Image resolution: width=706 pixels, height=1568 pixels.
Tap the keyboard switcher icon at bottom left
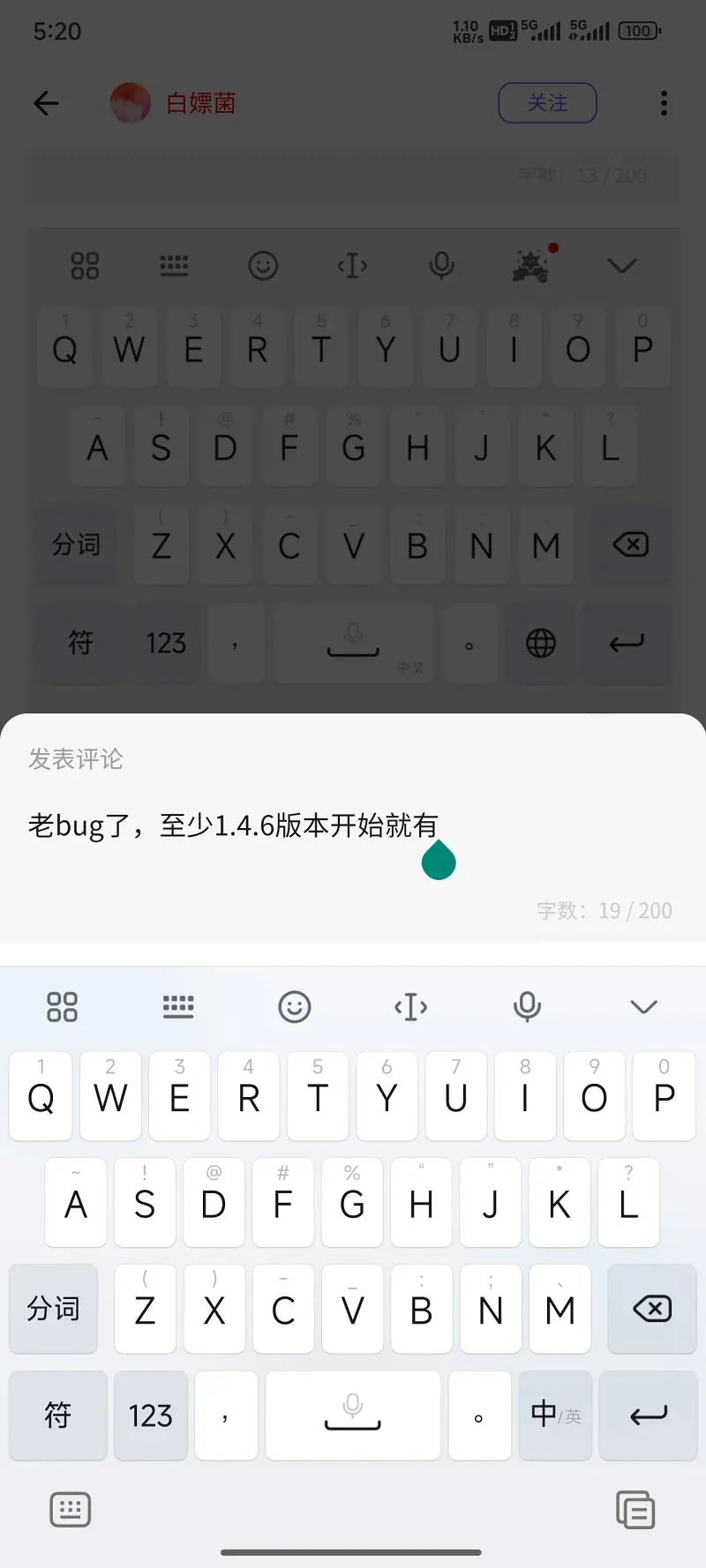(x=70, y=1510)
